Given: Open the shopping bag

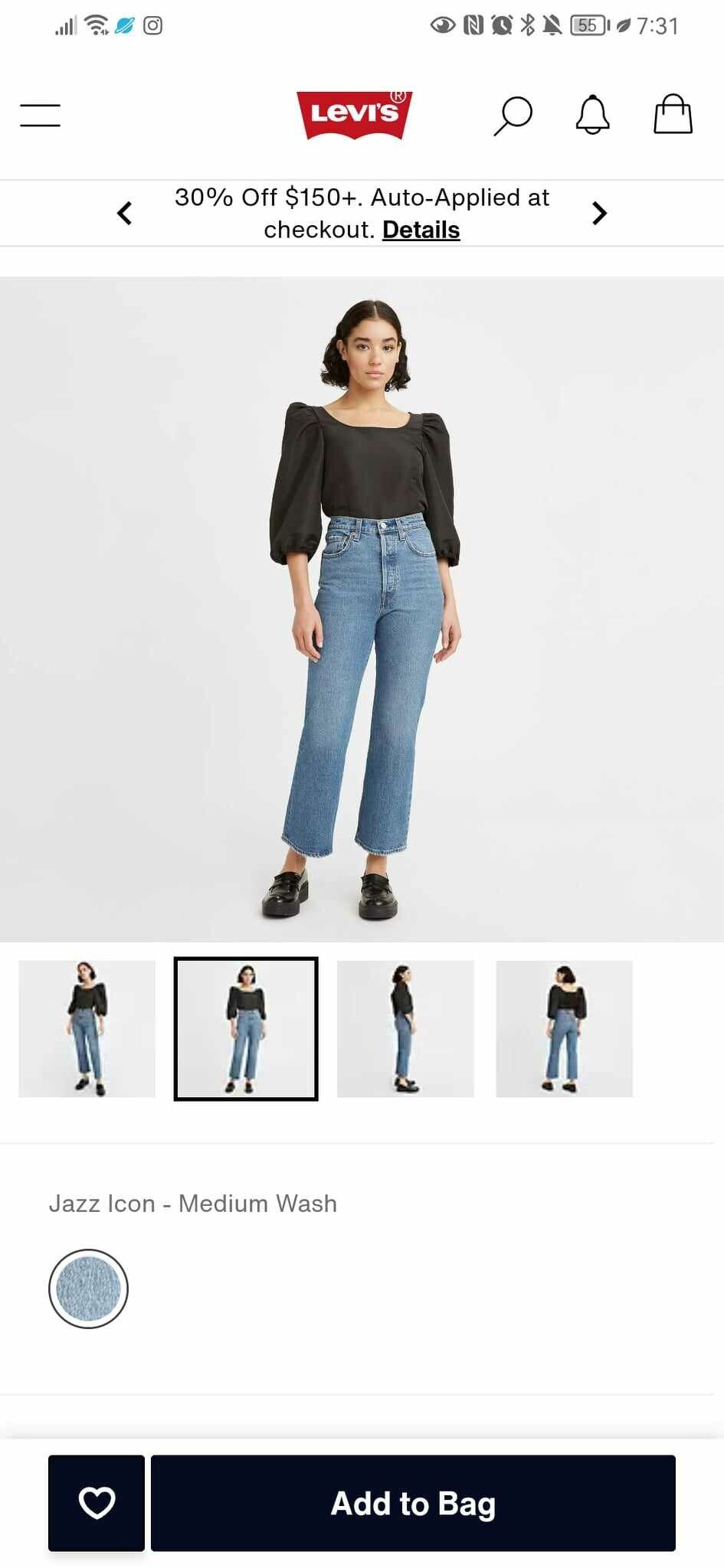Looking at the screenshot, I should coord(673,115).
